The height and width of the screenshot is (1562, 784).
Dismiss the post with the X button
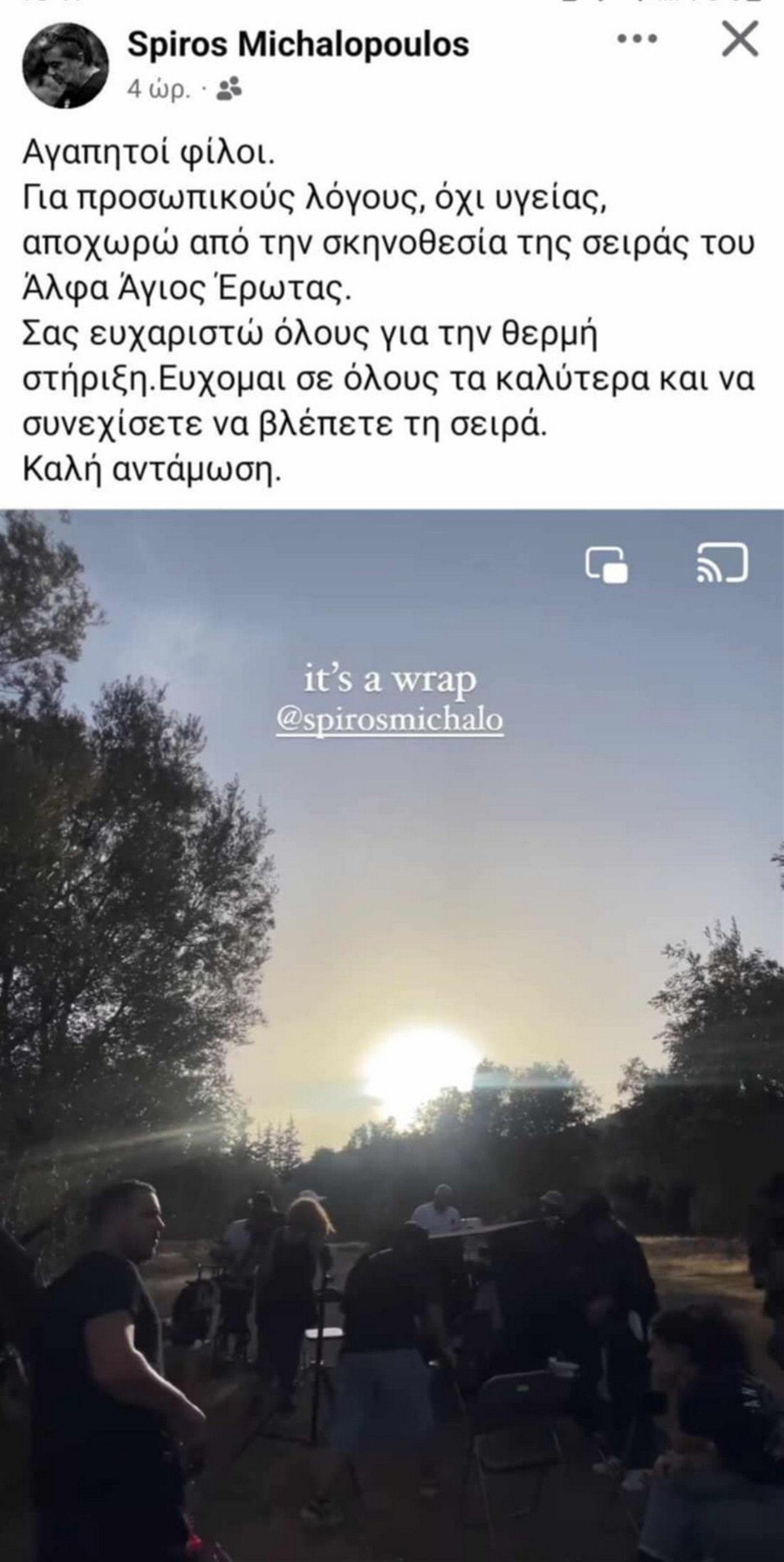coord(741,39)
